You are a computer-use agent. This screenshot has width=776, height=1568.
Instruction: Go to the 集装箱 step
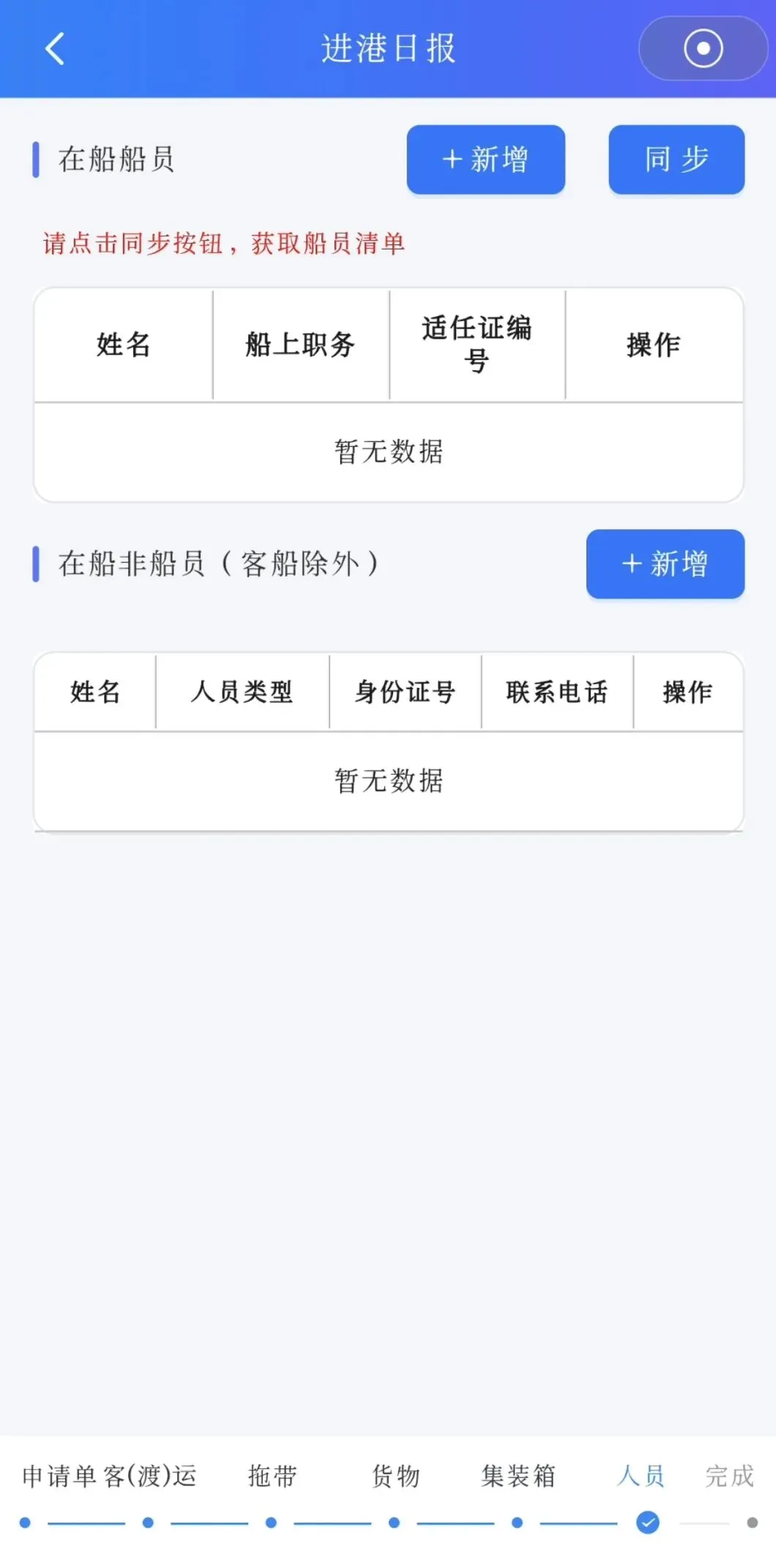(518, 1477)
